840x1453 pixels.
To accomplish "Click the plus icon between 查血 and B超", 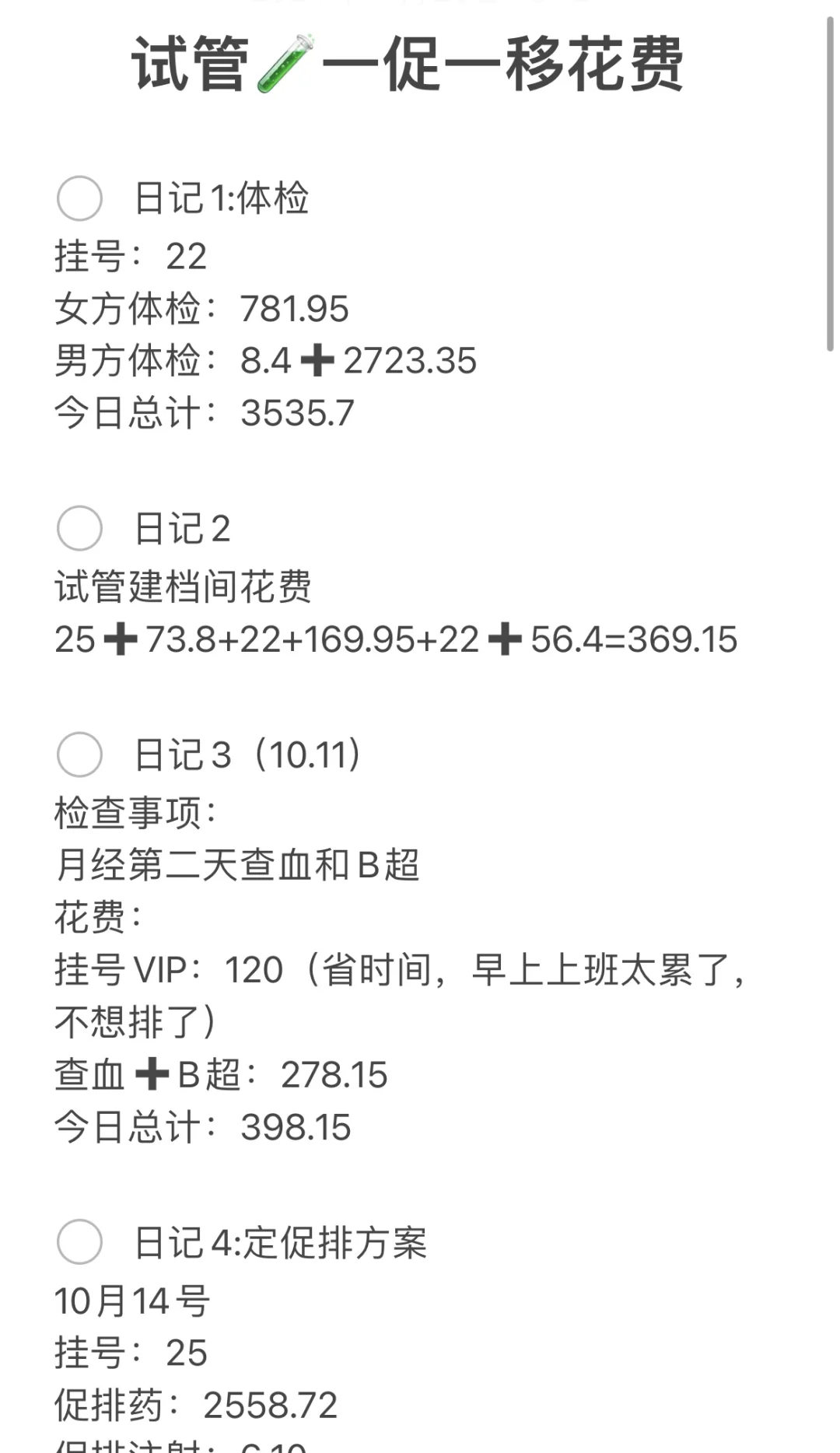I will (x=149, y=1073).
